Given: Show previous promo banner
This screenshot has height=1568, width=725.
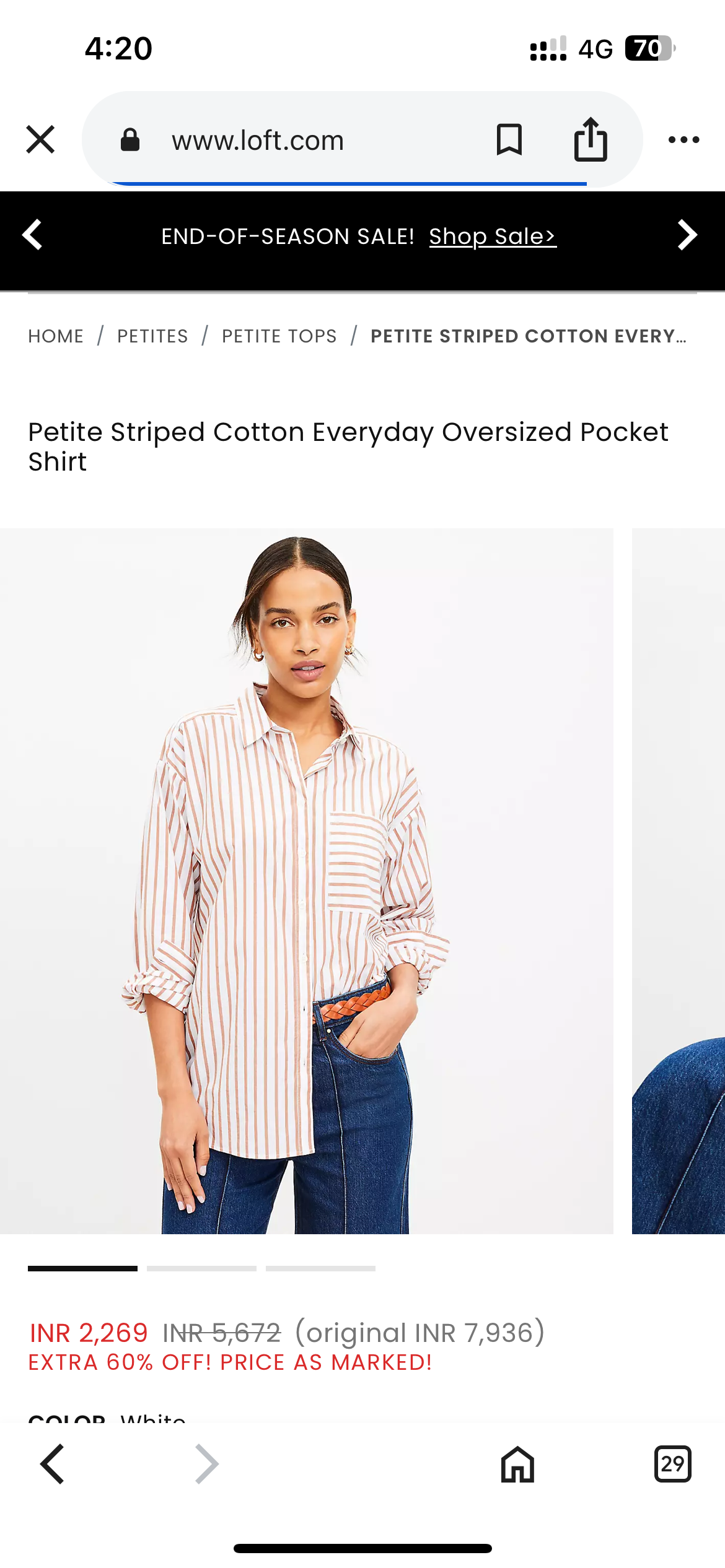Looking at the screenshot, I should click(32, 235).
